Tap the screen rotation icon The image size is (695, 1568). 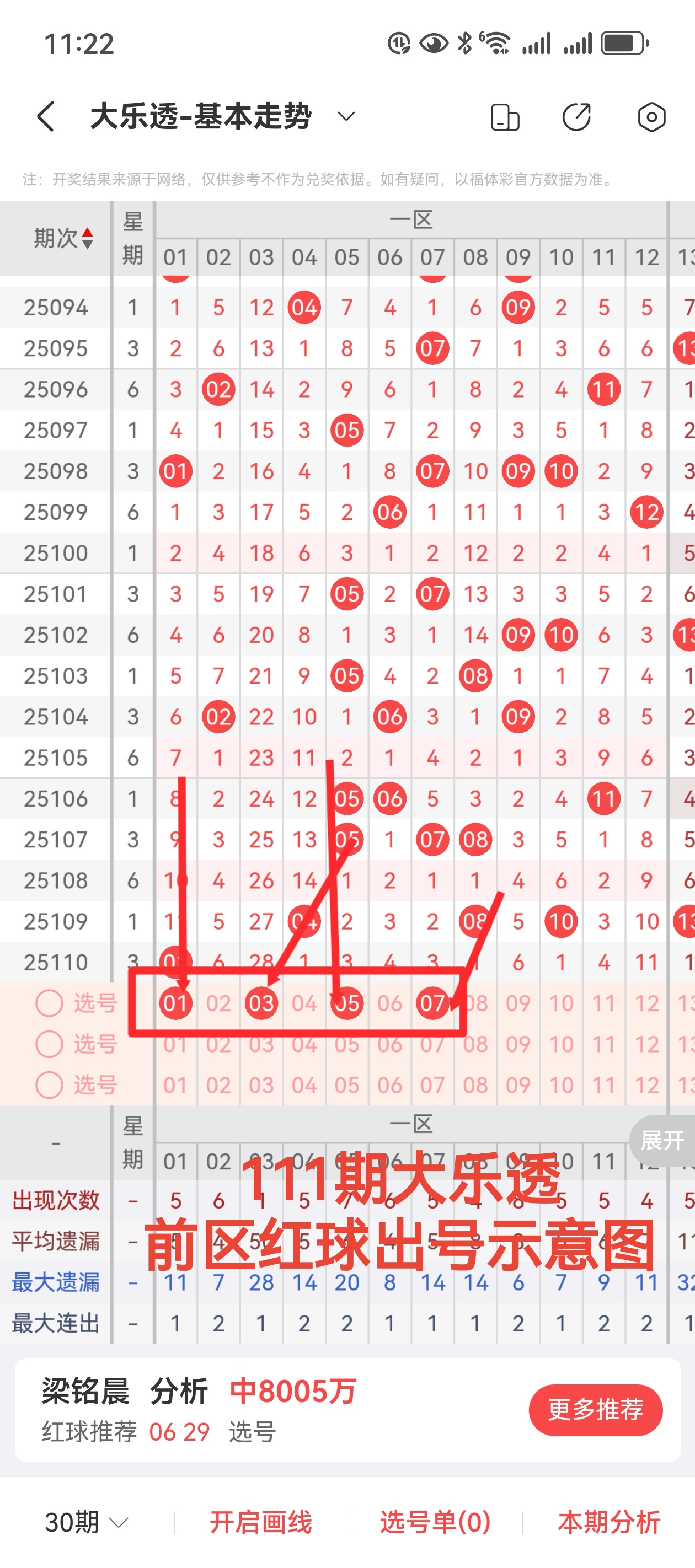pos(505,117)
